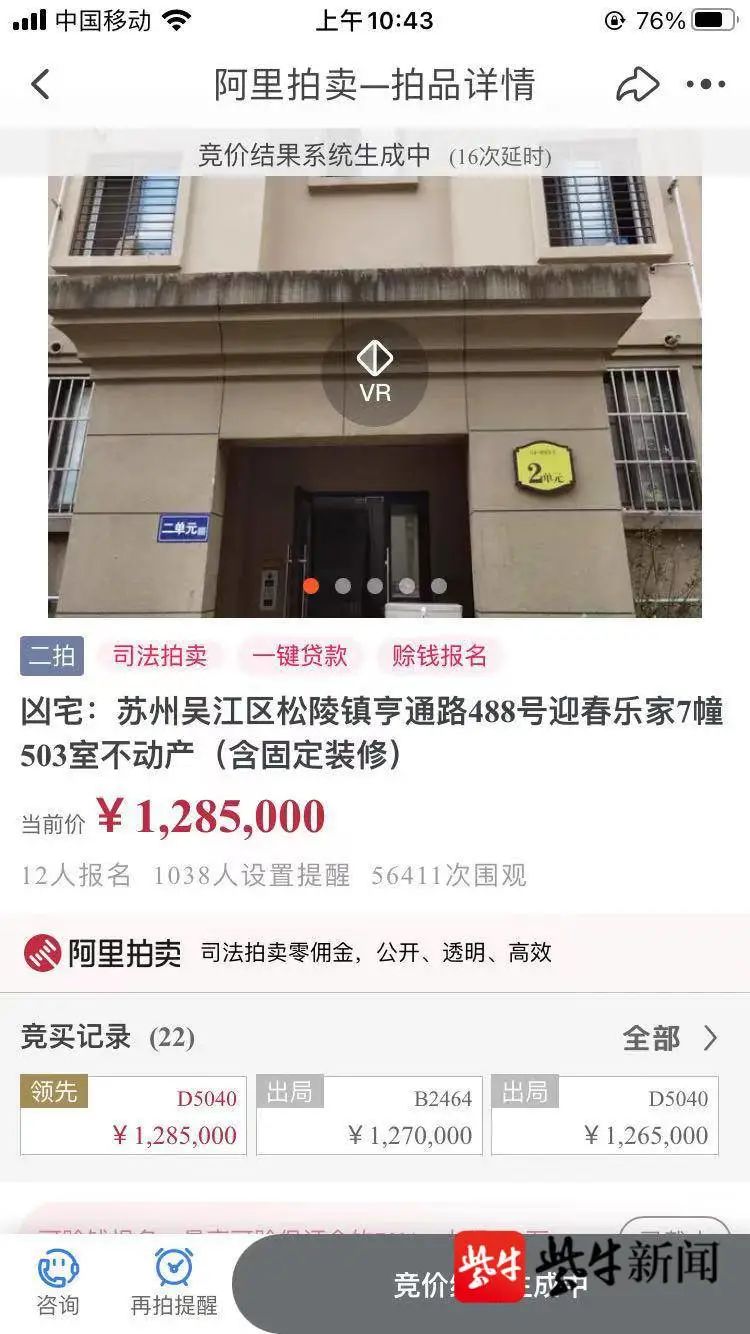Select the 一键贷款 chip
The height and width of the screenshot is (1334, 750).
(300, 655)
